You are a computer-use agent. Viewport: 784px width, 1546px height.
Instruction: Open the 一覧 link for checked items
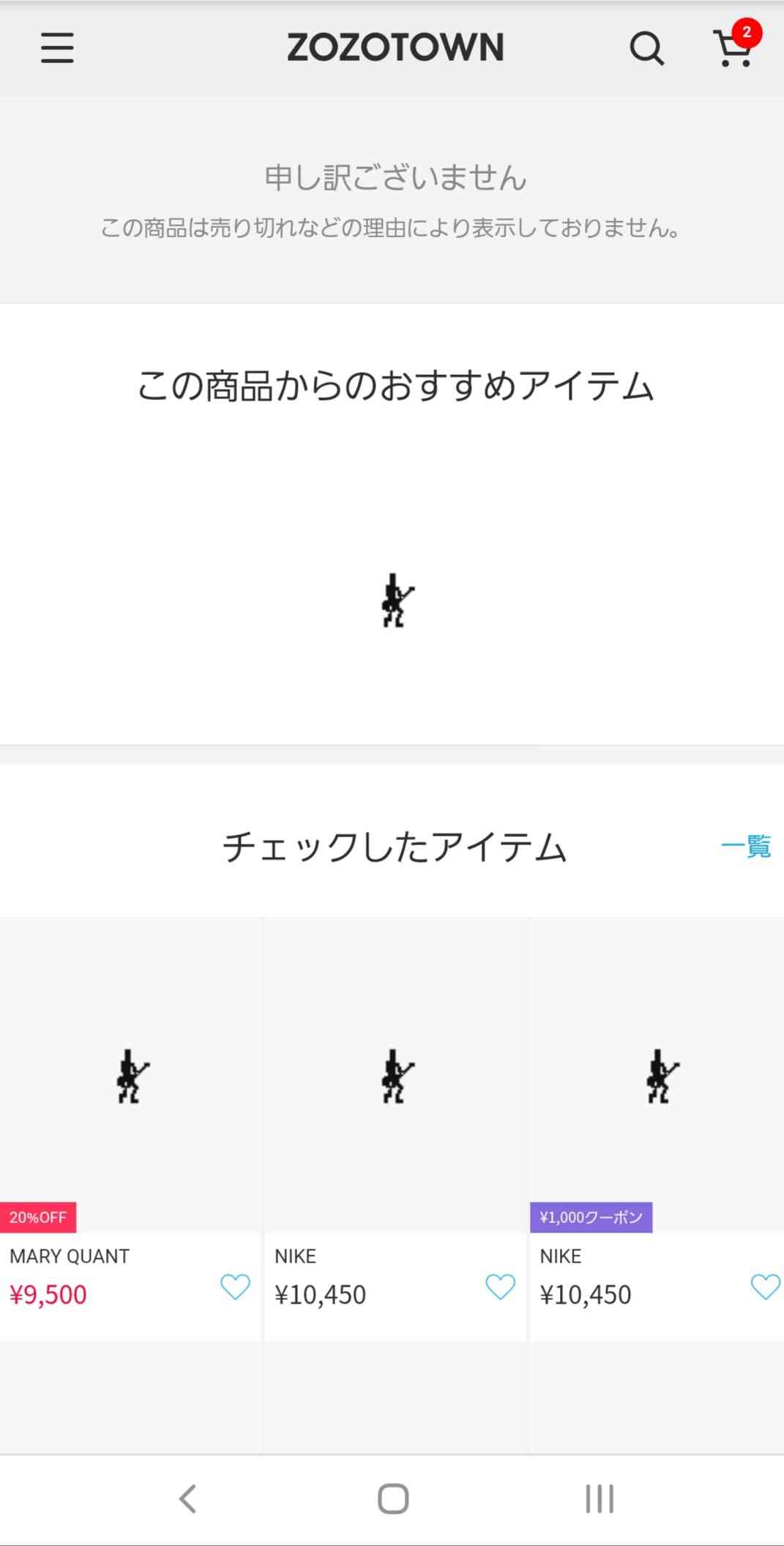746,847
